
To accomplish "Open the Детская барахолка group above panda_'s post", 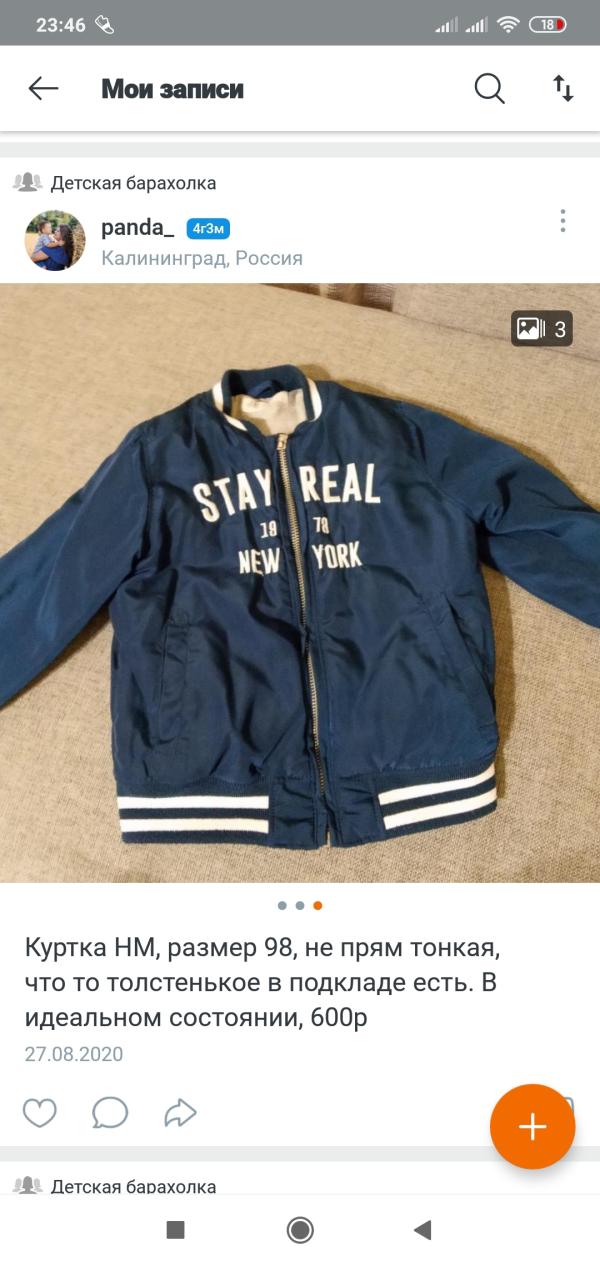I will pyautogui.click(x=133, y=183).
